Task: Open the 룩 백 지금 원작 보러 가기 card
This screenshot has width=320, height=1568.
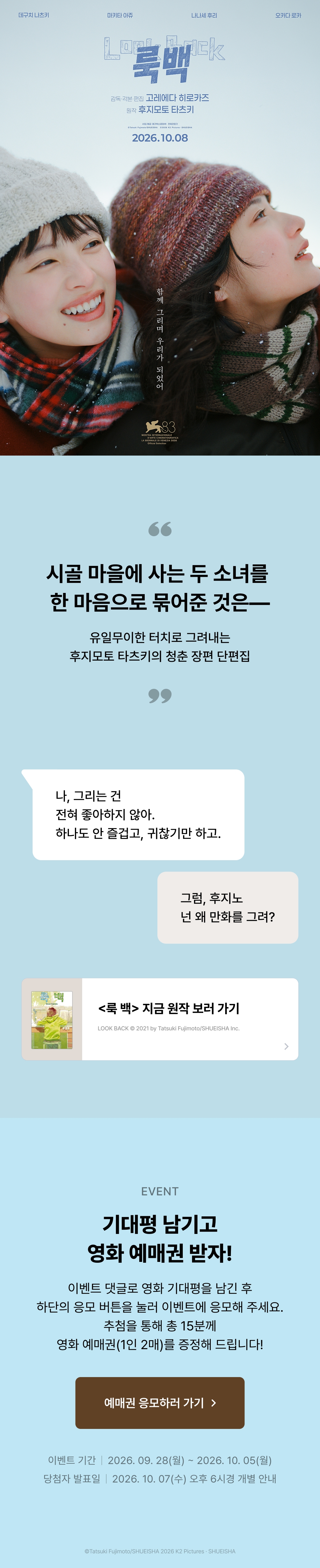Action: (160, 1019)
